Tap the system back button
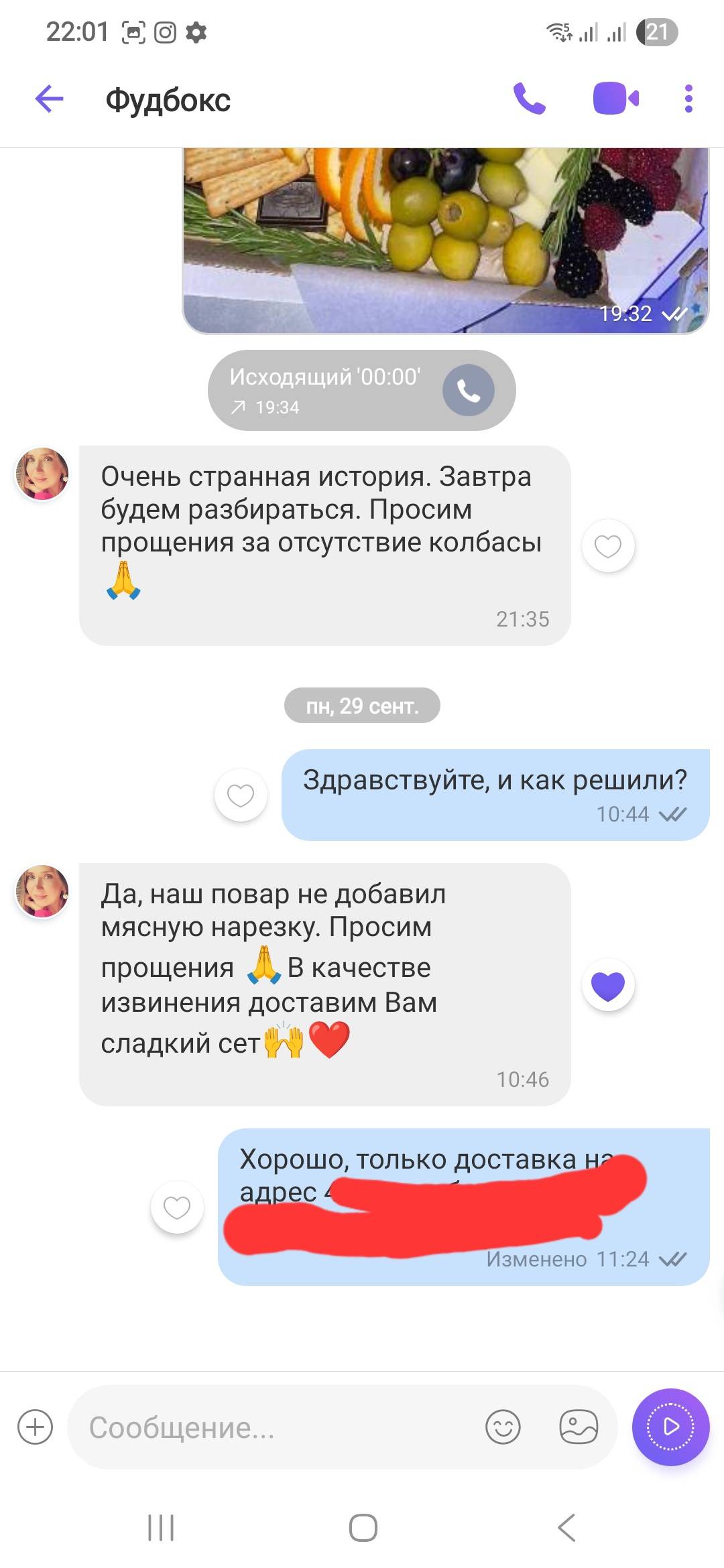724x1568 pixels. [566, 1528]
